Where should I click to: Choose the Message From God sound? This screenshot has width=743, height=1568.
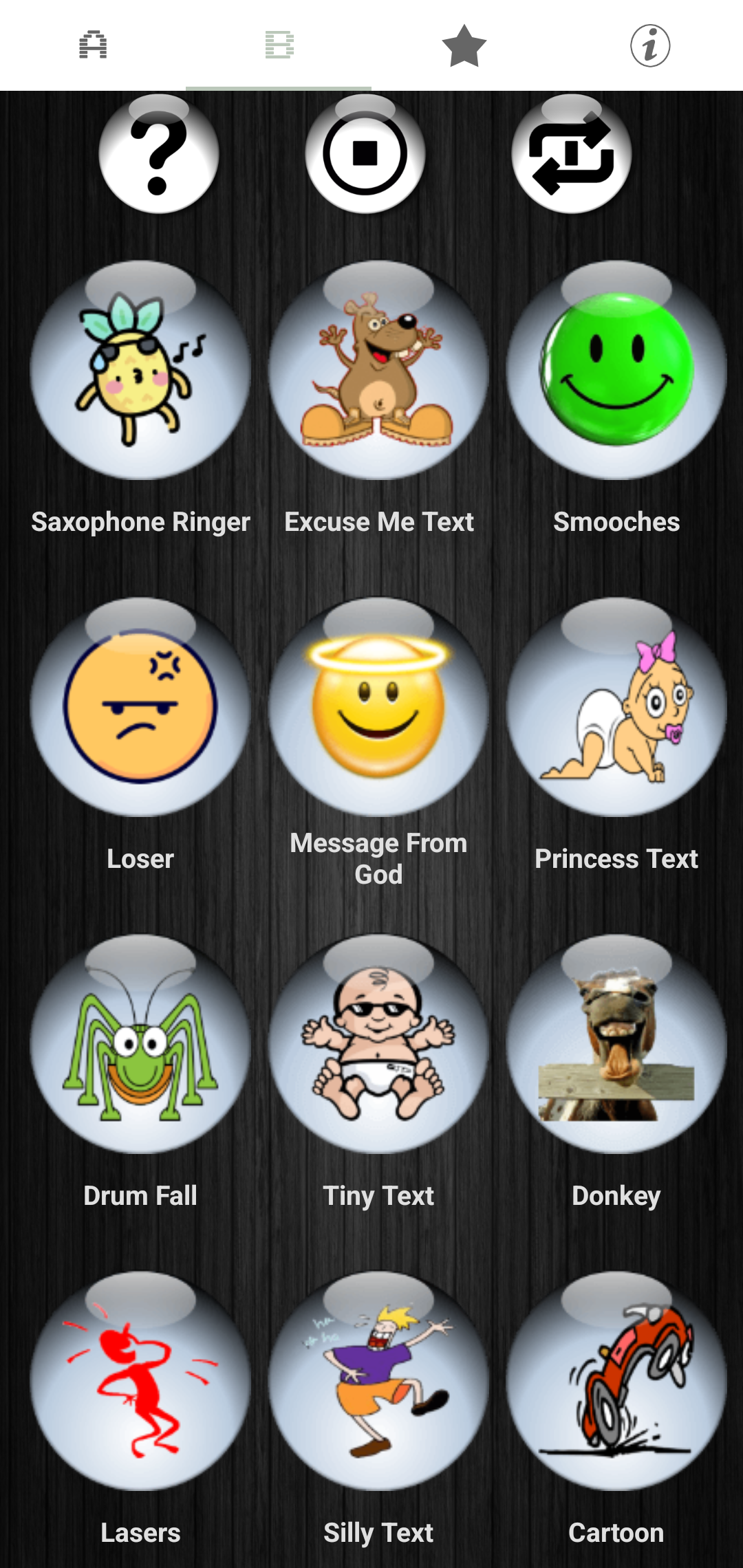tap(378, 707)
